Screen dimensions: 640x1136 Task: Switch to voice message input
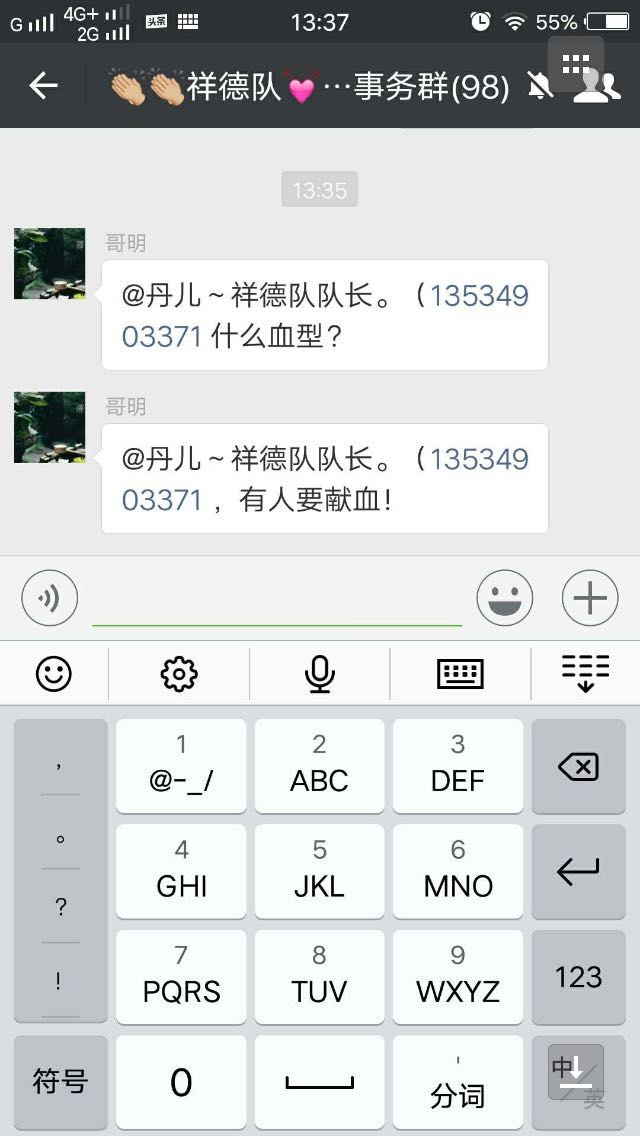tap(49, 598)
